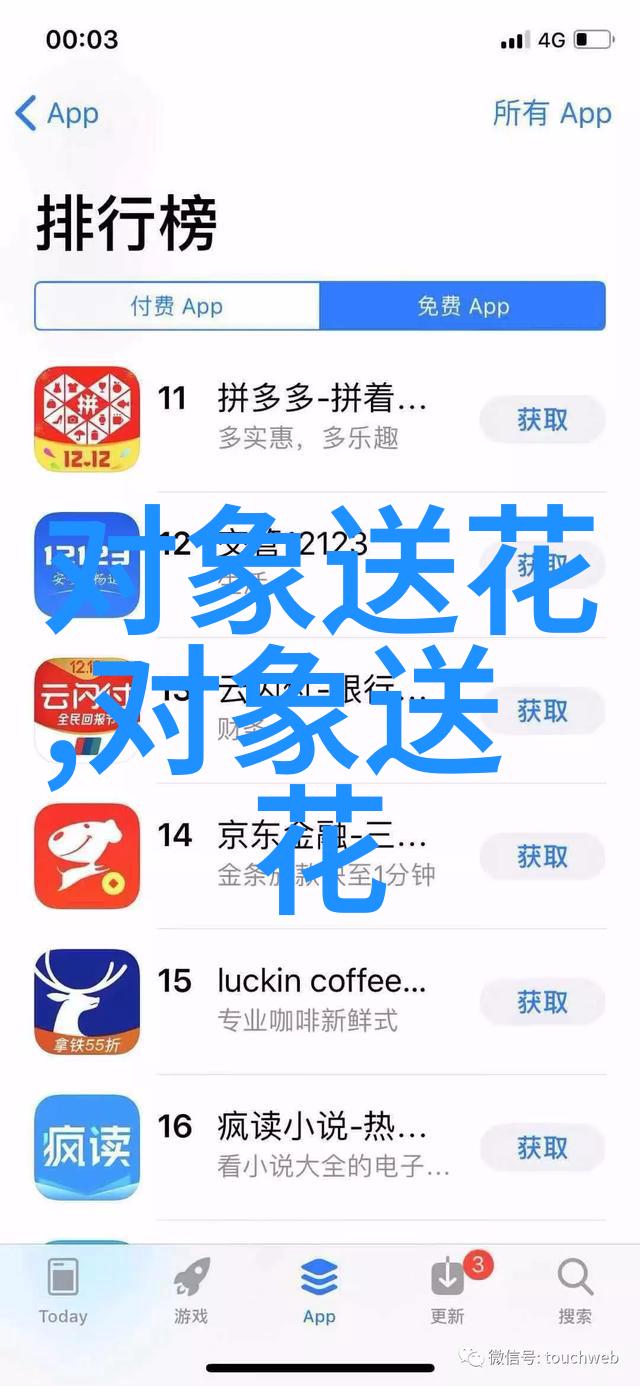
Task: Open the 疯读小说 app listing
Action: tap(322, 1145)
